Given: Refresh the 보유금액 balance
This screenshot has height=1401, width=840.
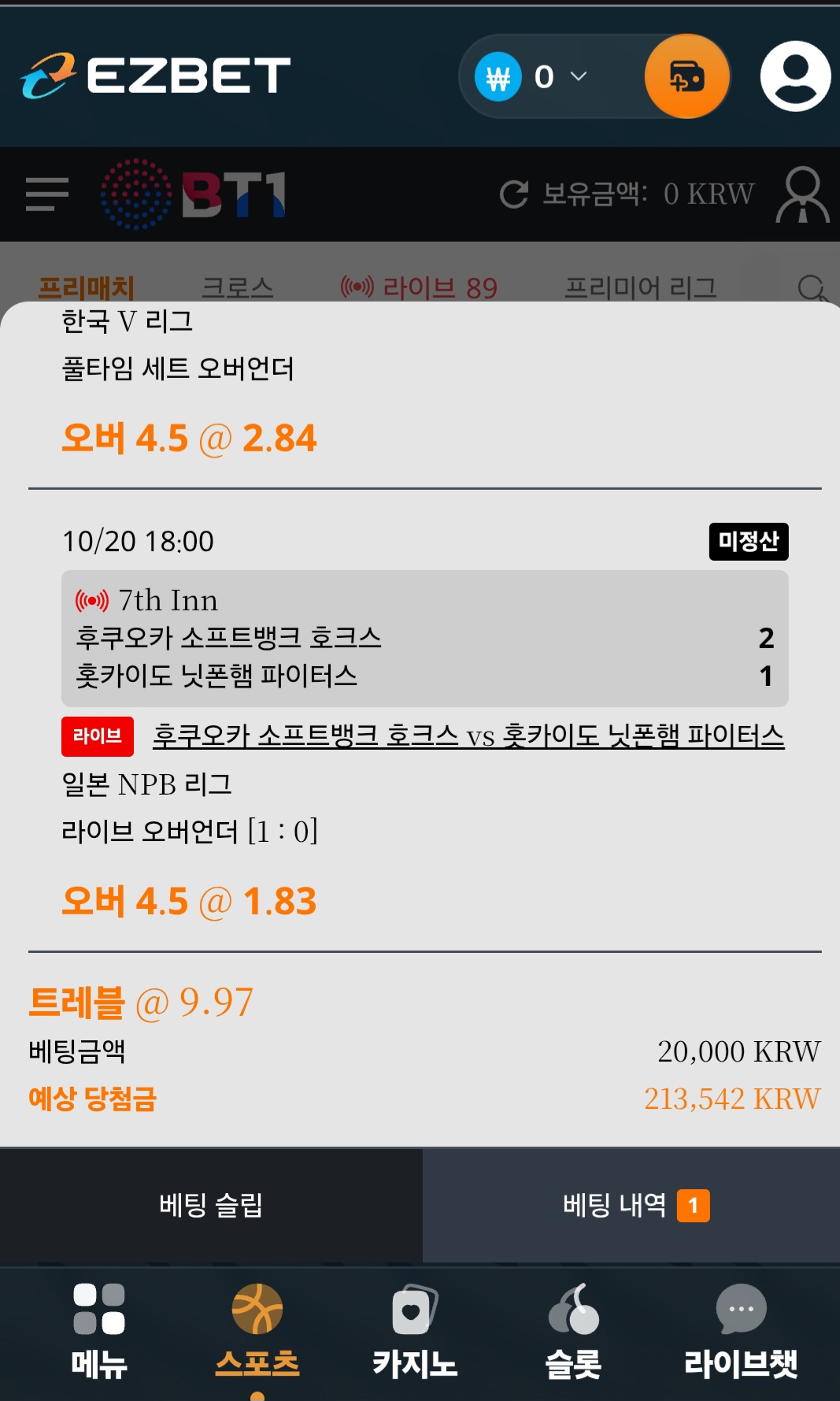Looking at the screenshot, I should 514,194.
